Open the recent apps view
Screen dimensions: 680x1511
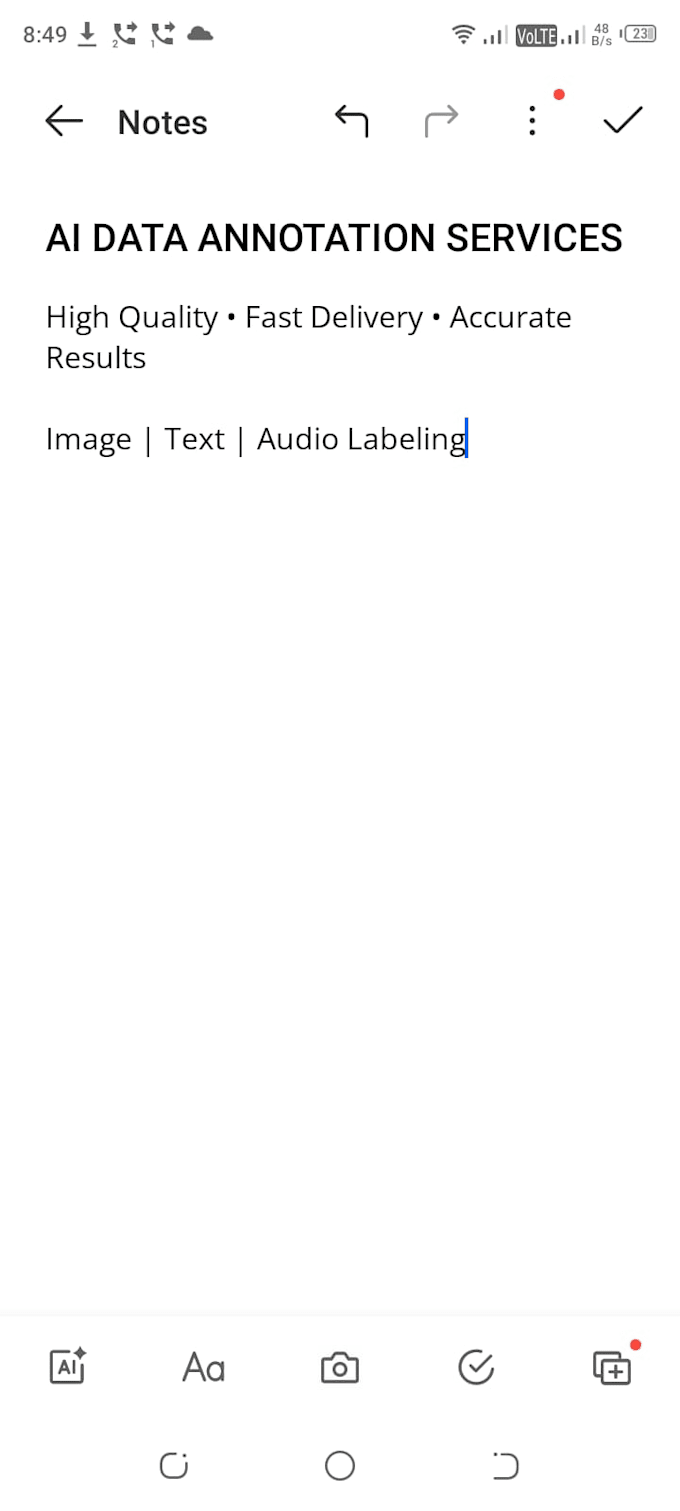[x=174, y=1466]
